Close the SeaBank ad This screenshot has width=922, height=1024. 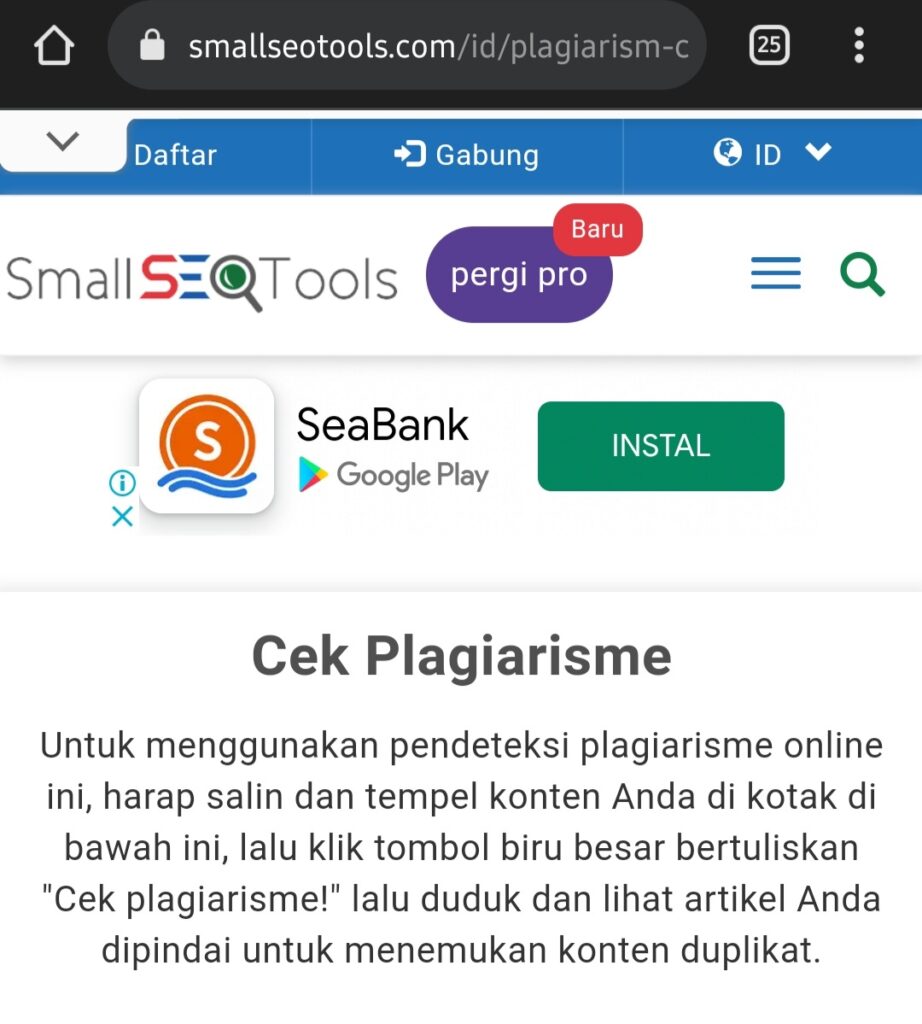(121, 516)
